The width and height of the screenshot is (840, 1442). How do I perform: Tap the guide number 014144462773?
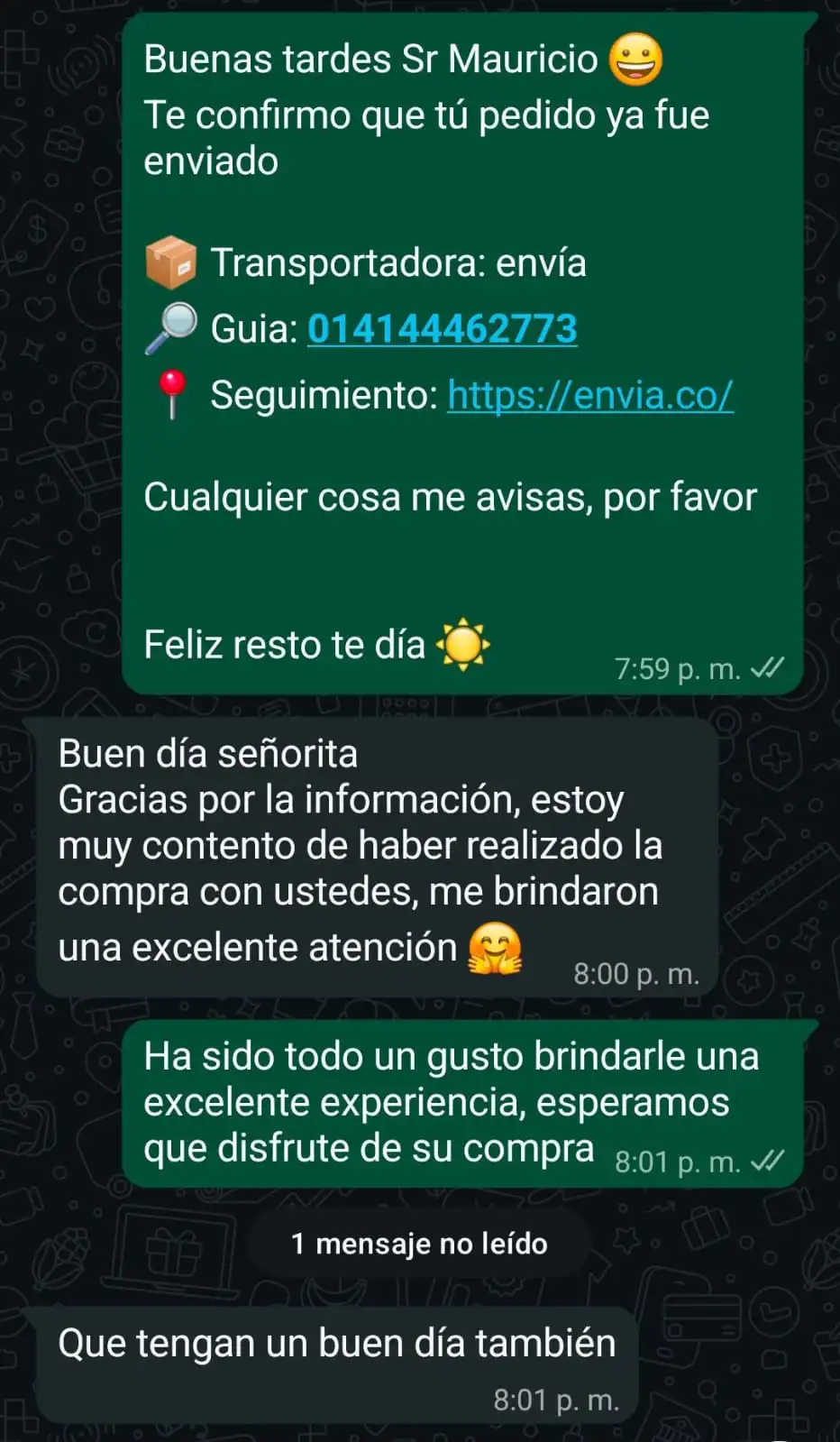click(x=442, y=328)
